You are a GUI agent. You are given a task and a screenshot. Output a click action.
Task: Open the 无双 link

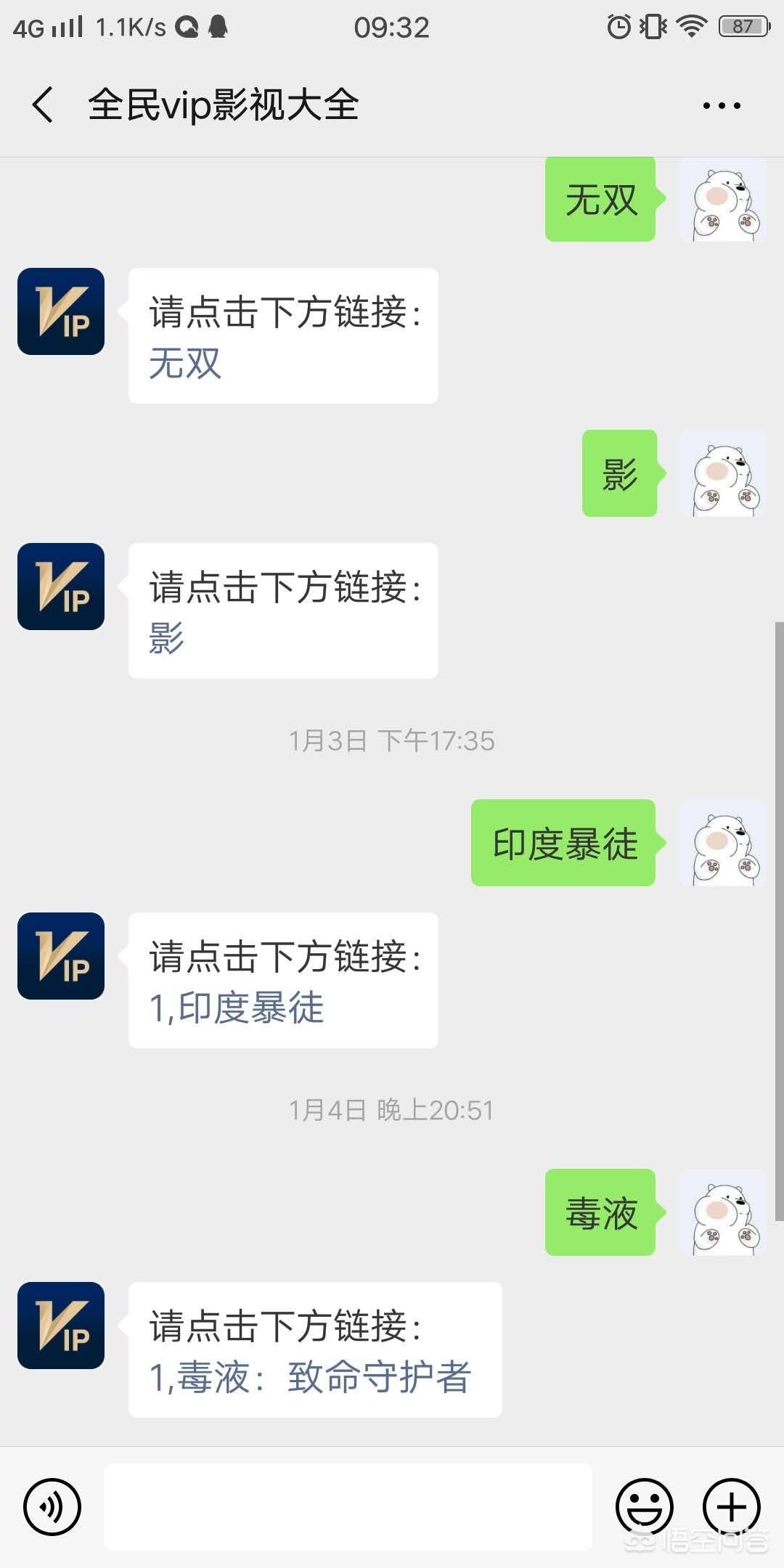(185, 363)
